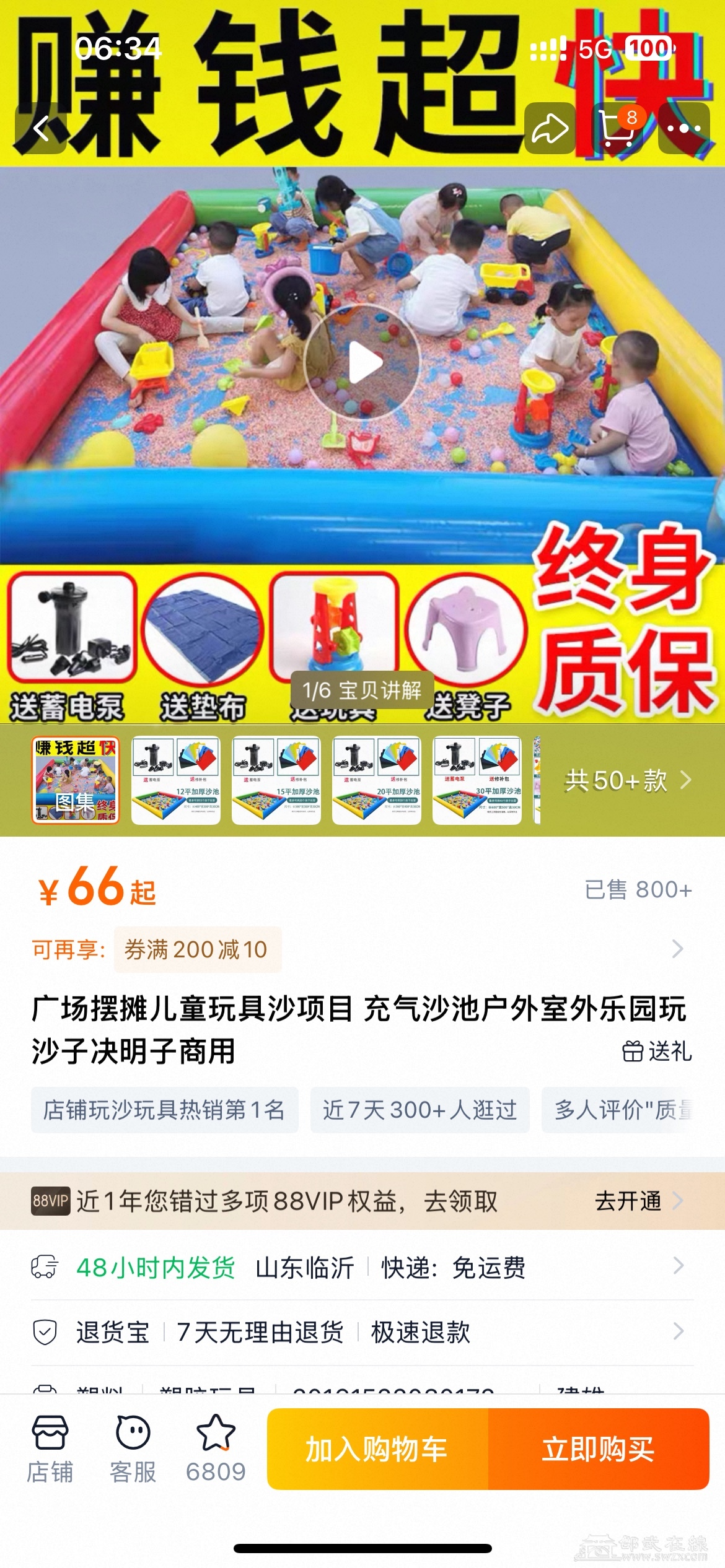Viewport: 725px width, 1568px height.
Task: View all 共50+款 styles
Action: [627, 780]
